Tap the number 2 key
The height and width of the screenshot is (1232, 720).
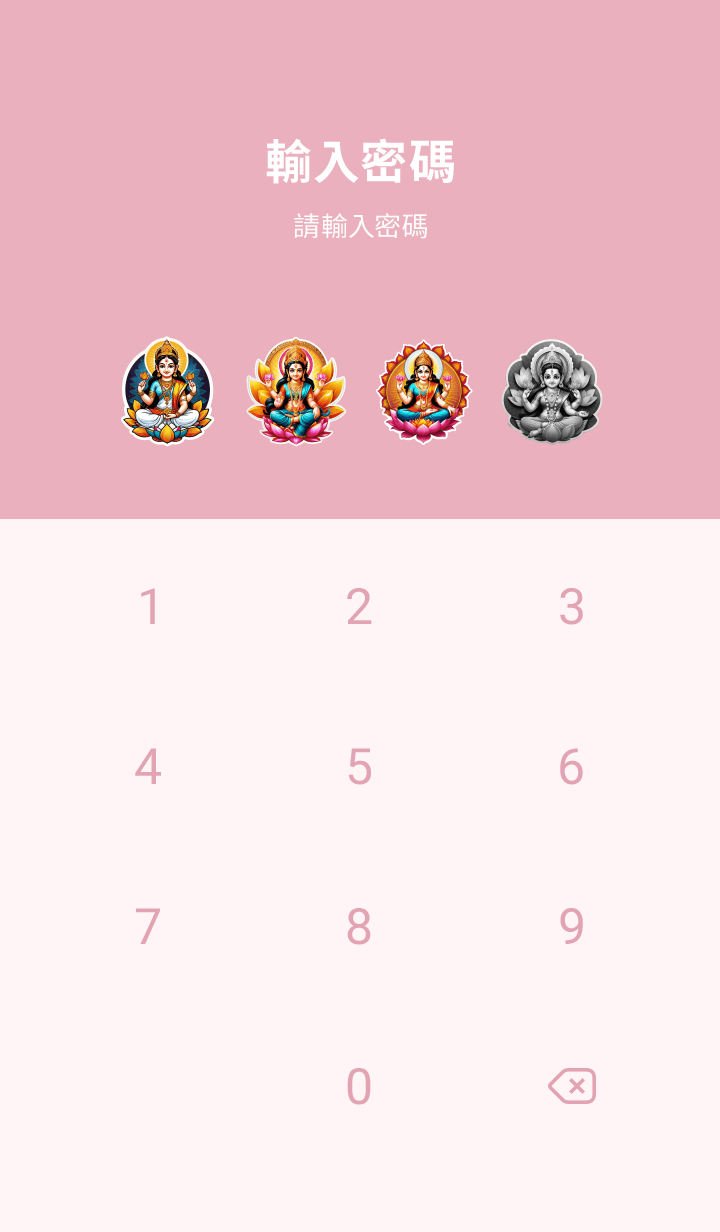pyautogui.click(x=359, y=607)
